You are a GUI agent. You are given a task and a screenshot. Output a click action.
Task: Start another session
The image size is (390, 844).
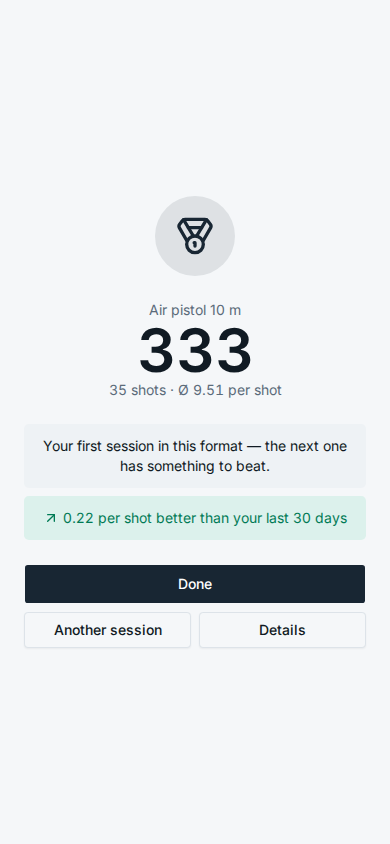point(108,630)
